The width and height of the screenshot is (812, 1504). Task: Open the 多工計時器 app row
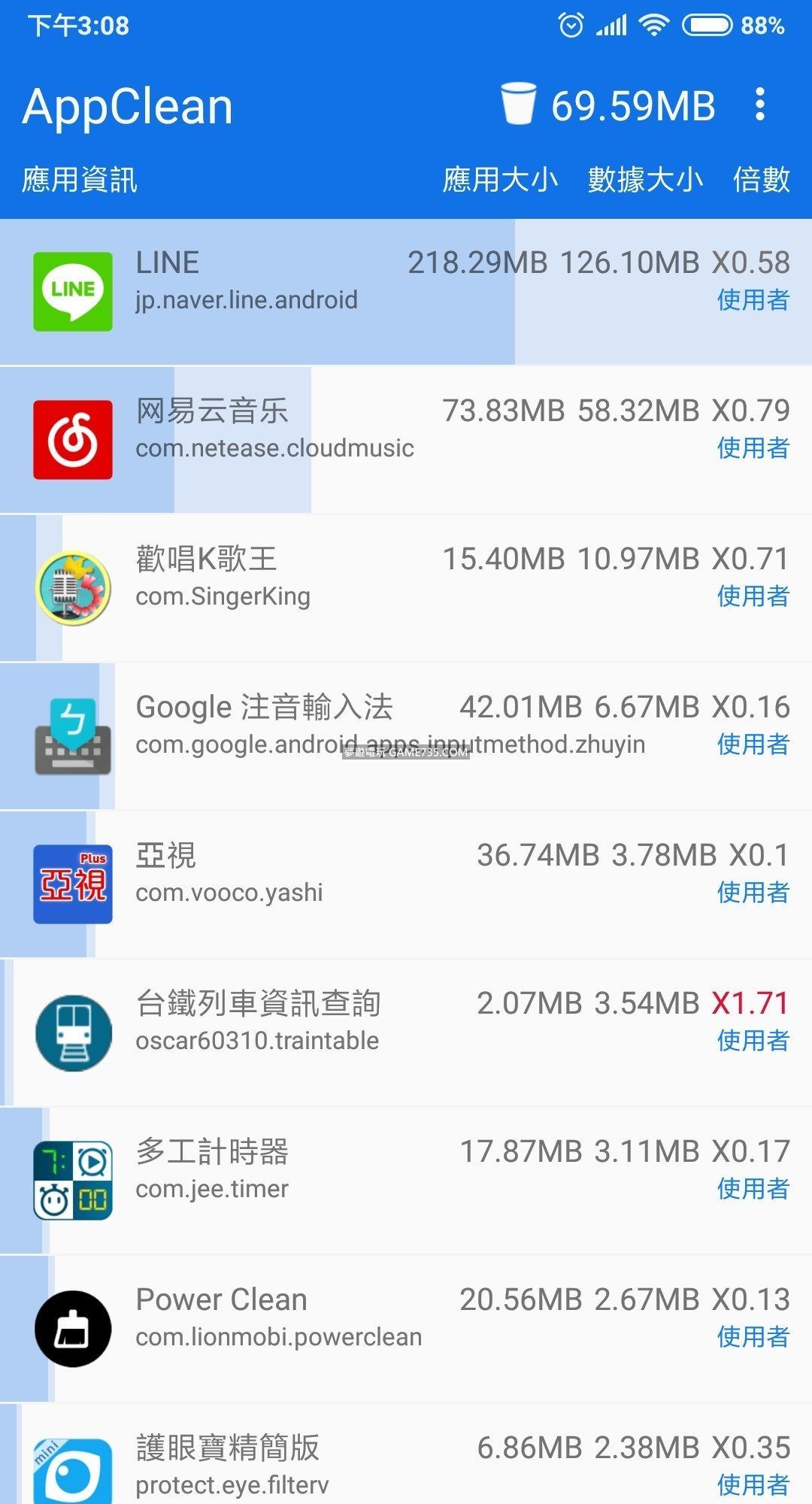pyautogui.click(x=406, y=1181)
